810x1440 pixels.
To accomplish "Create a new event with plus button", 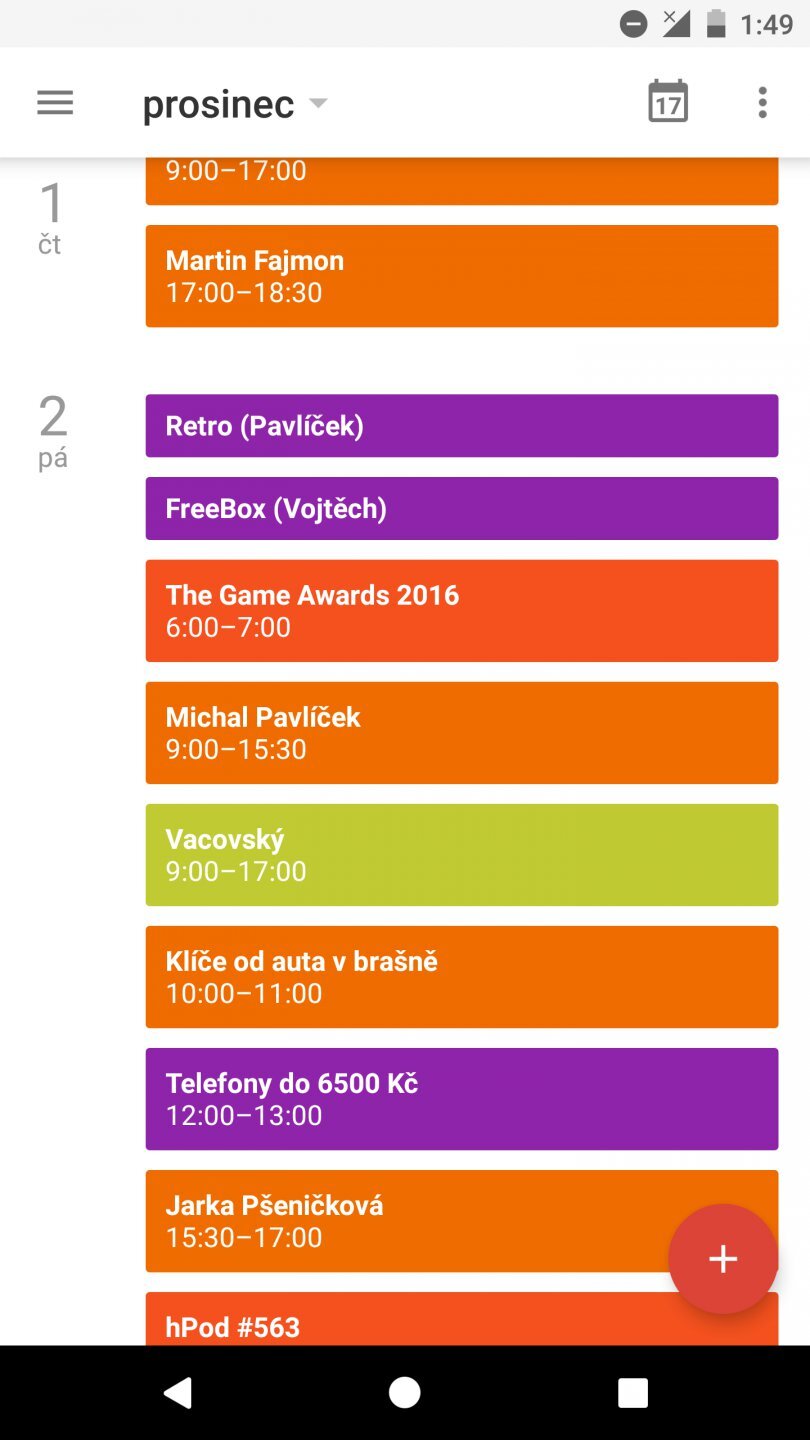I will tap(722, 1258).
